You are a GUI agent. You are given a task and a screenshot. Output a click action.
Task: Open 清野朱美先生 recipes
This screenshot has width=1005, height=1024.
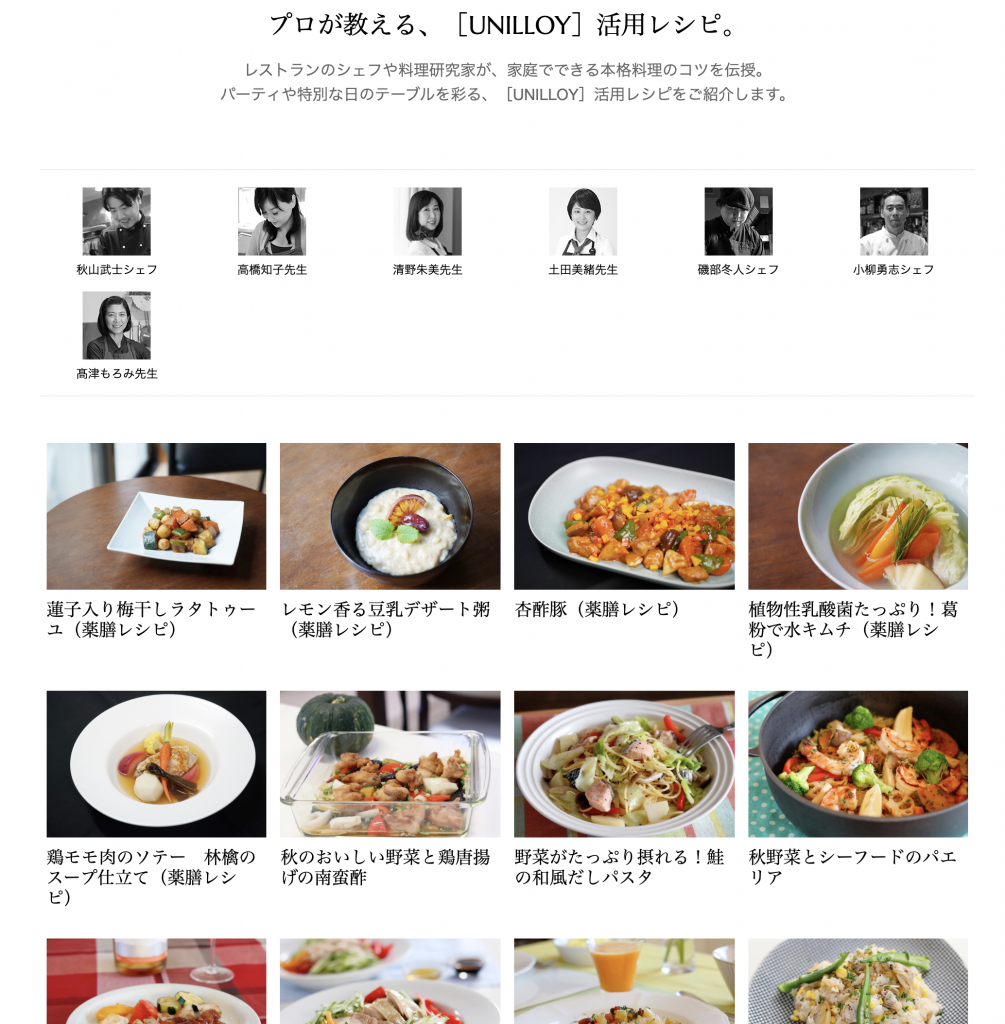point(427,222)
